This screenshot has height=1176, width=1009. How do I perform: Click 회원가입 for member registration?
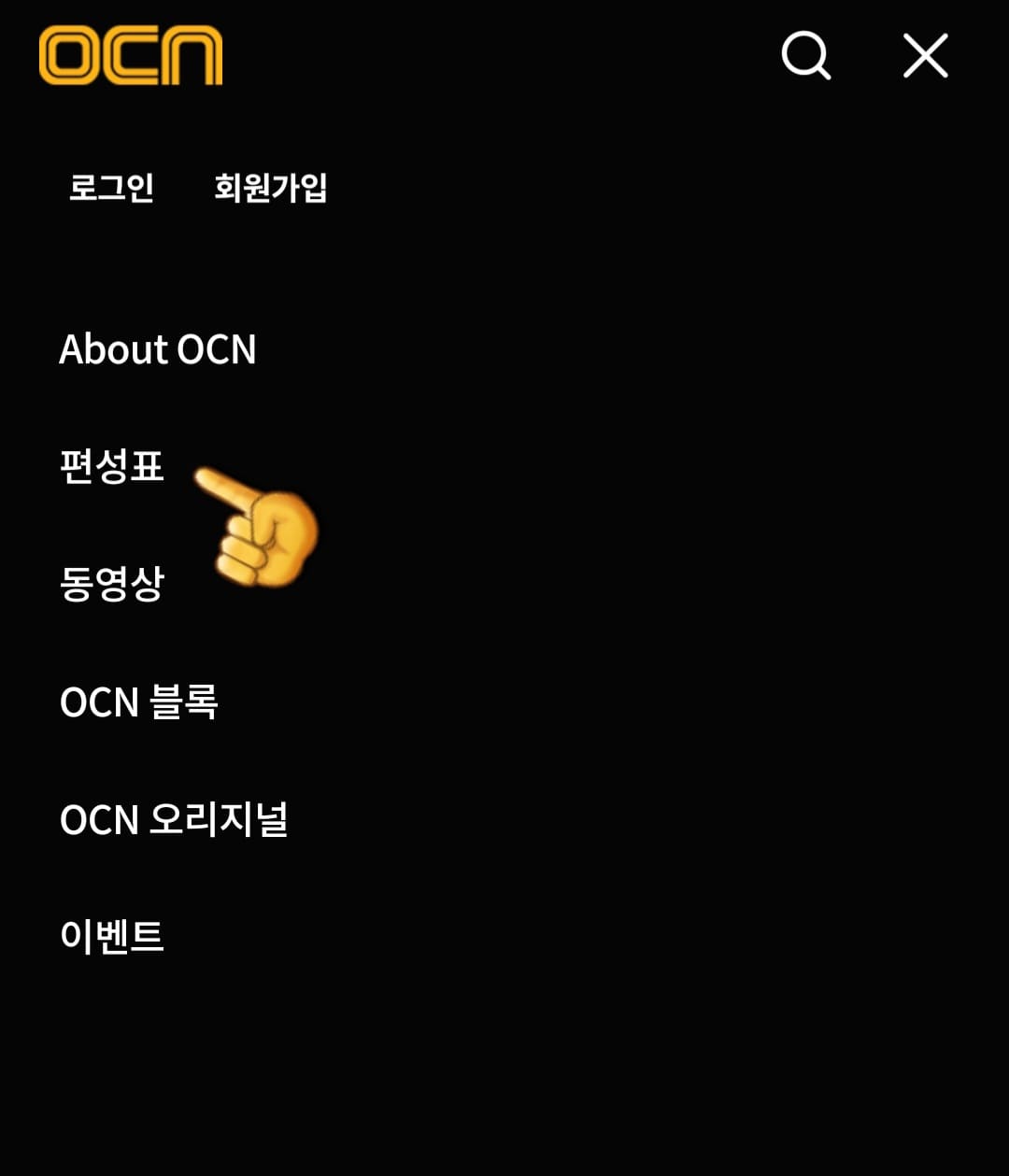tap(271, 188)
